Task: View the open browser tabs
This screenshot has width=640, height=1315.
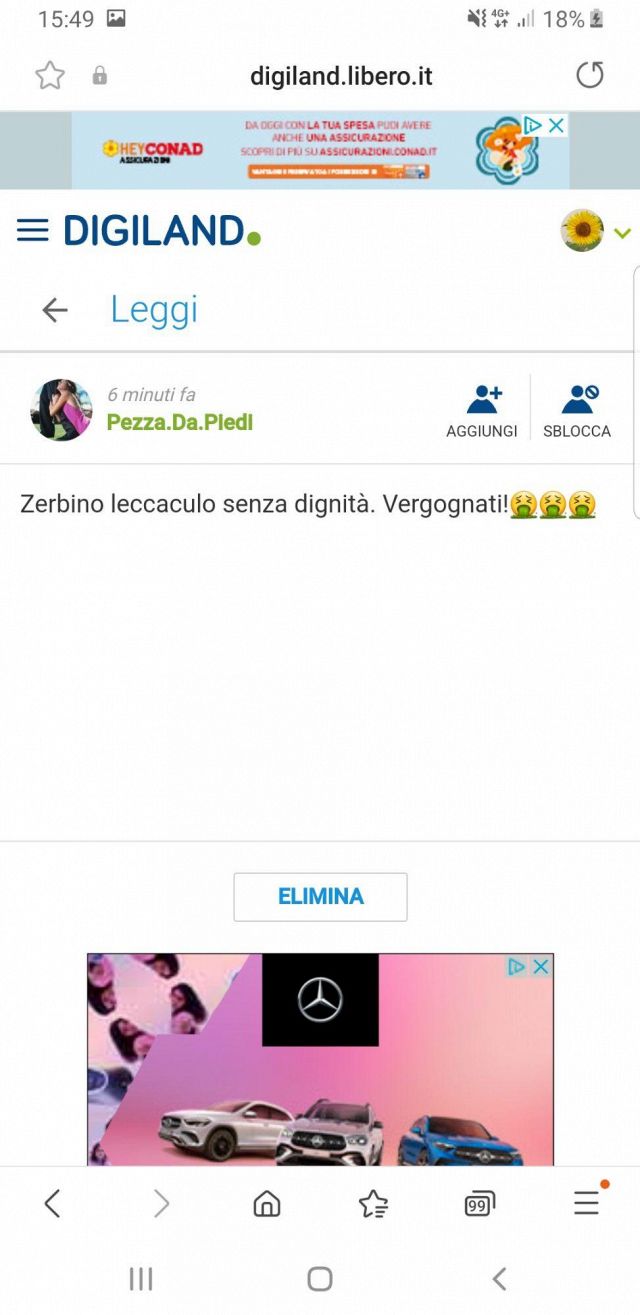Action: [480, 1204]
